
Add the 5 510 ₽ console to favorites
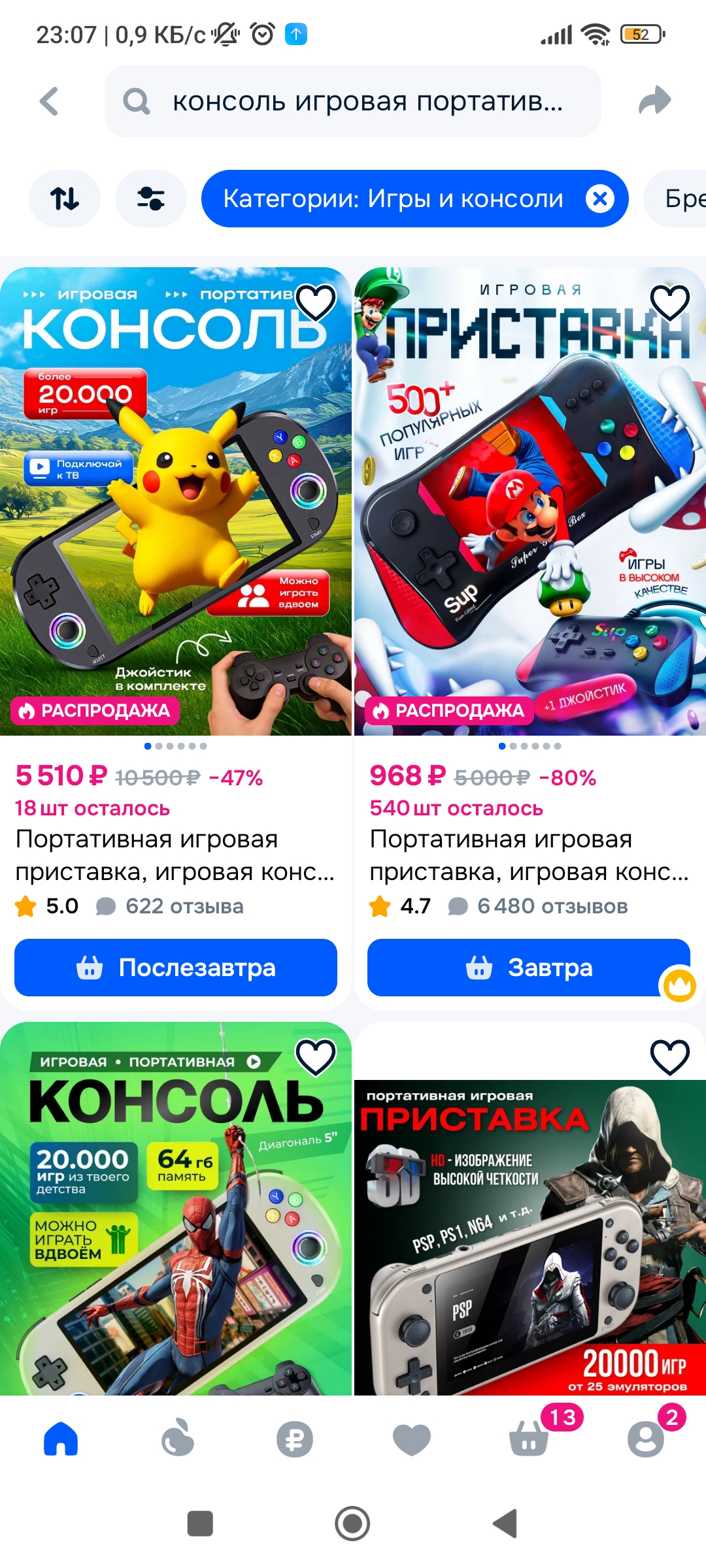click(316, 302)
